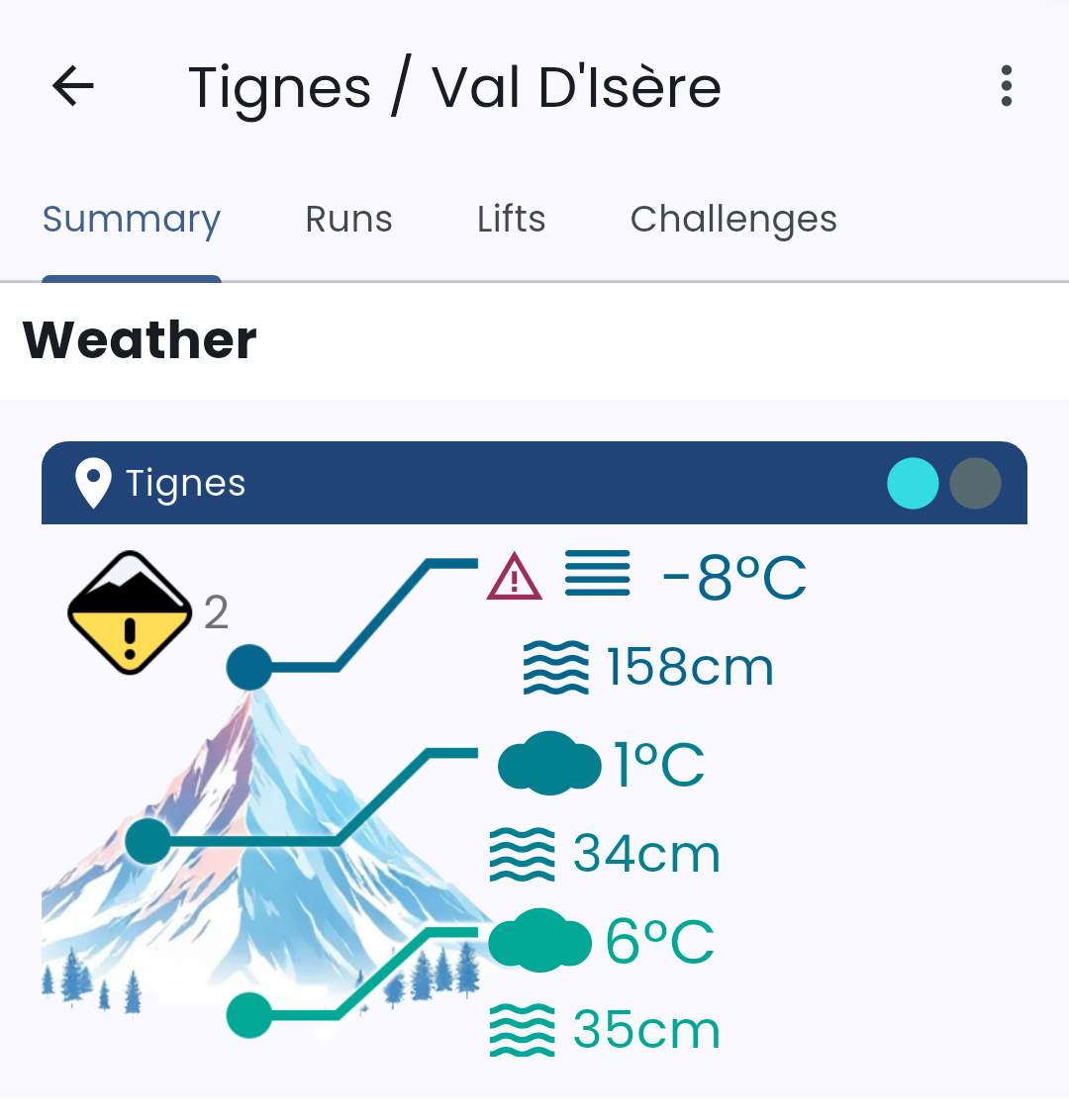1069x1120 pixels.
Task: Click the cloud icon next to 1°C
Action: 549,763
